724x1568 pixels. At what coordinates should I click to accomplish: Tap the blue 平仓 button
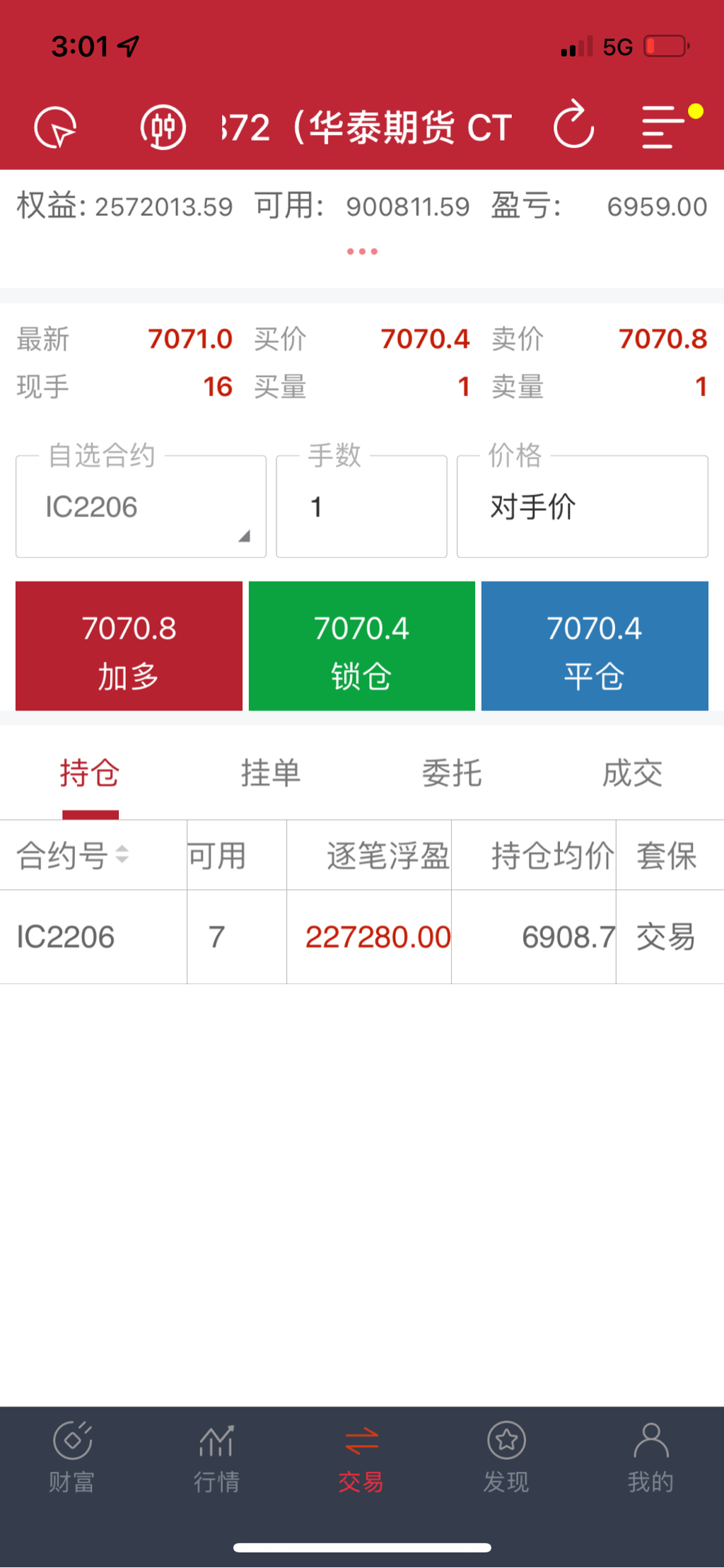click(595, 646)
